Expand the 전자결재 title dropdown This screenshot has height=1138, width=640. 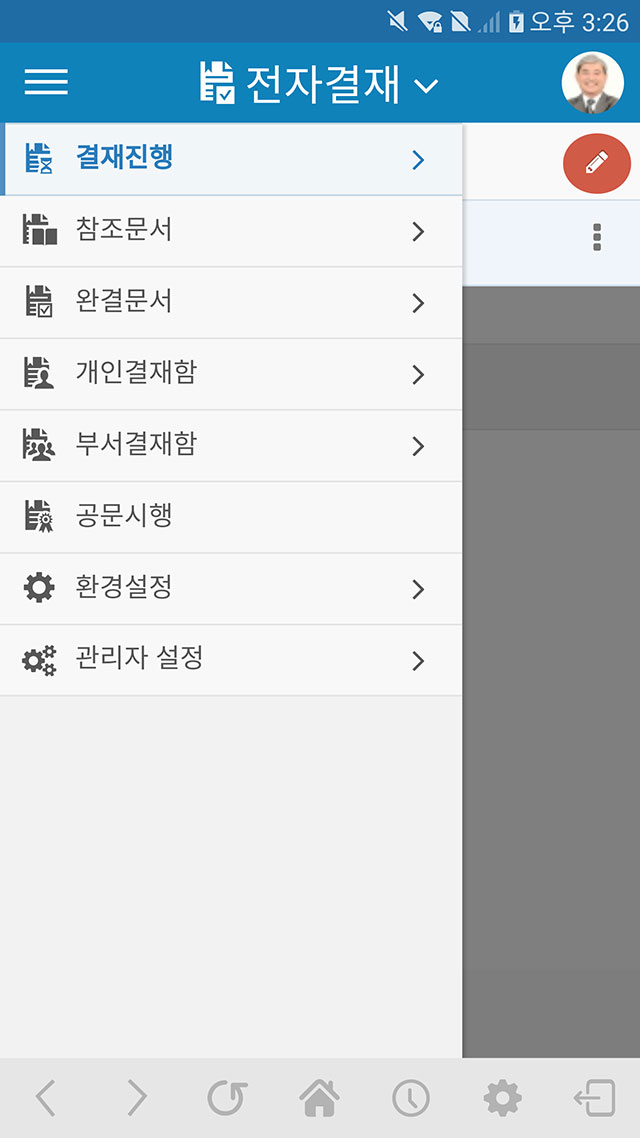click(319, 83)
